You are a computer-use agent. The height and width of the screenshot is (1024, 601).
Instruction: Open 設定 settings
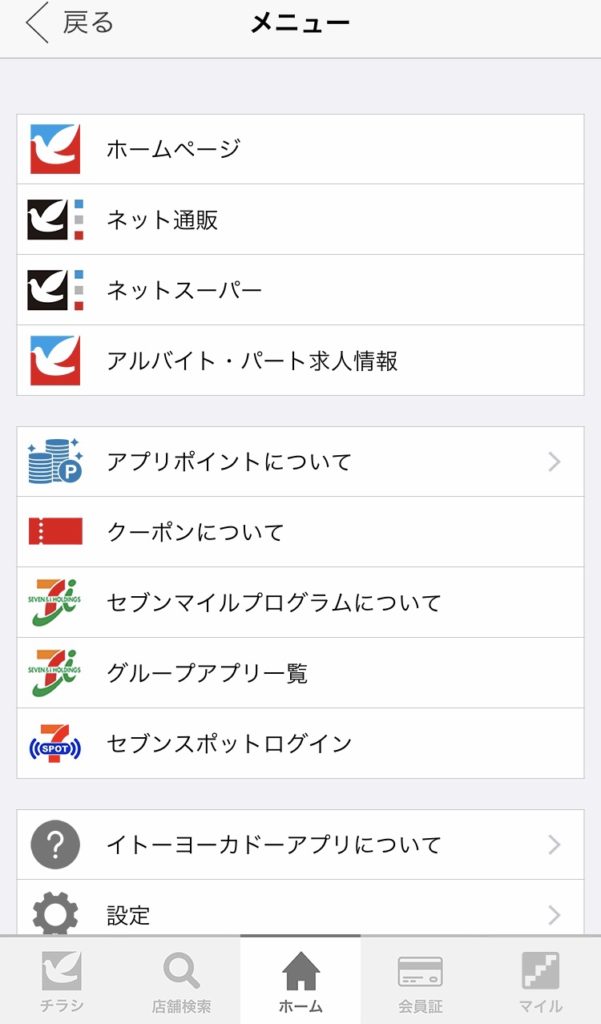tap(300, 908)
